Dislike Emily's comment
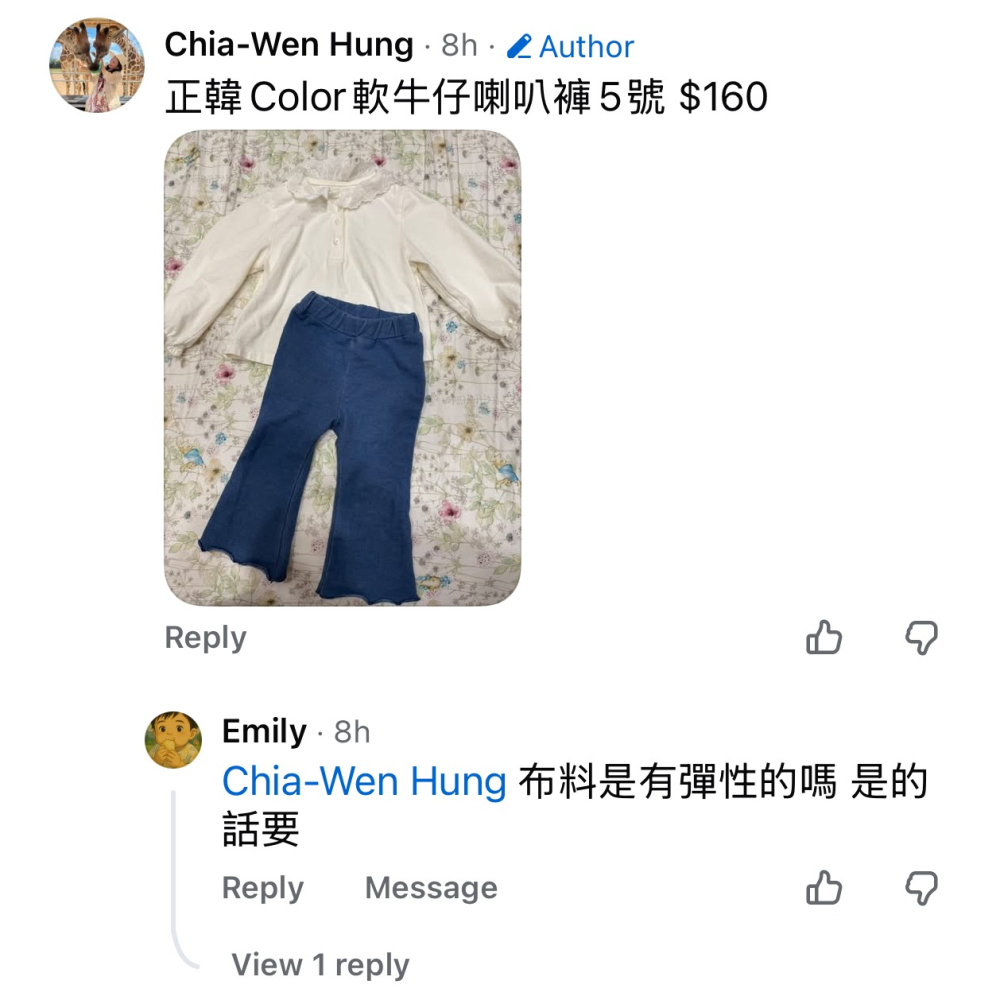 (921, 888)
